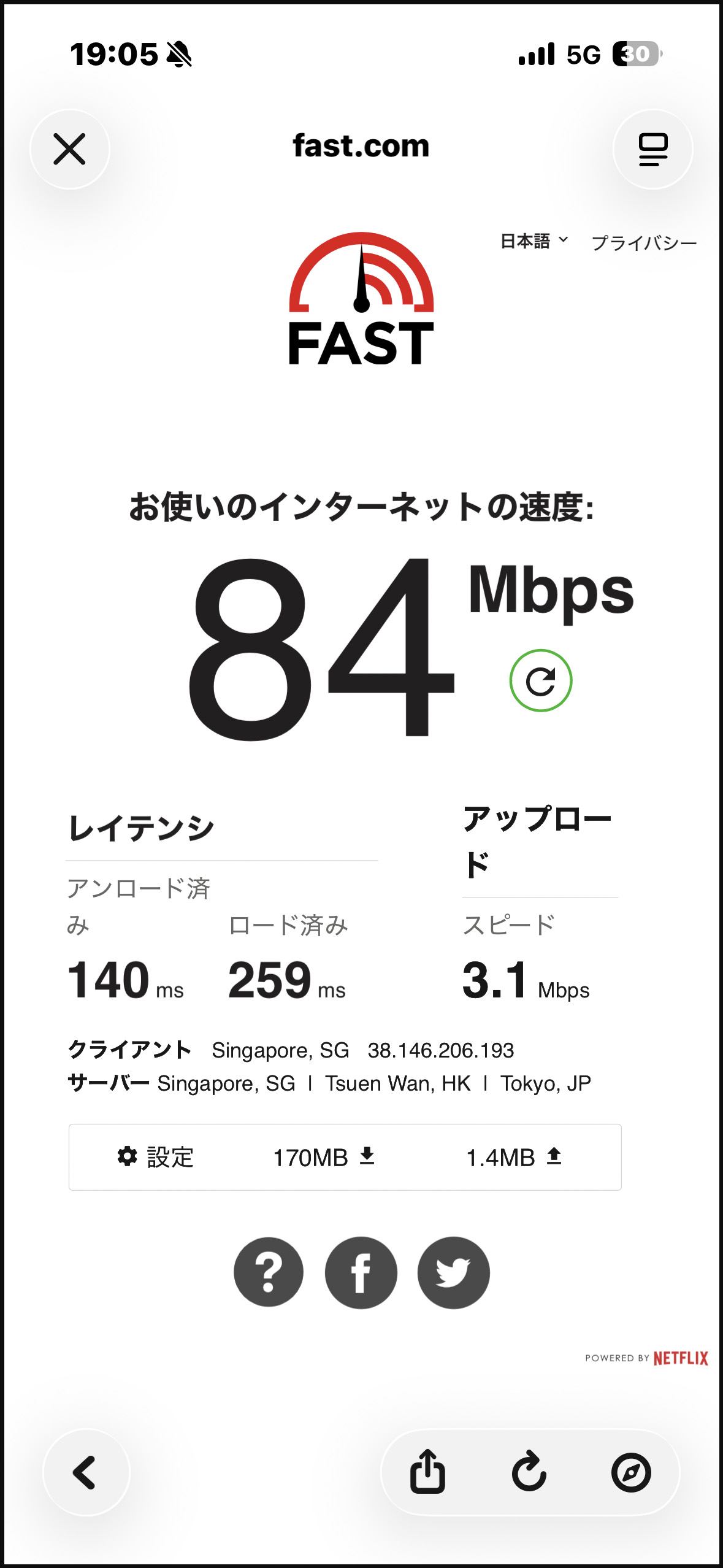The width and height of the screenshot is (723, 1568).
Task: Share results via the Facebook icon
Action: [361, 1271]
